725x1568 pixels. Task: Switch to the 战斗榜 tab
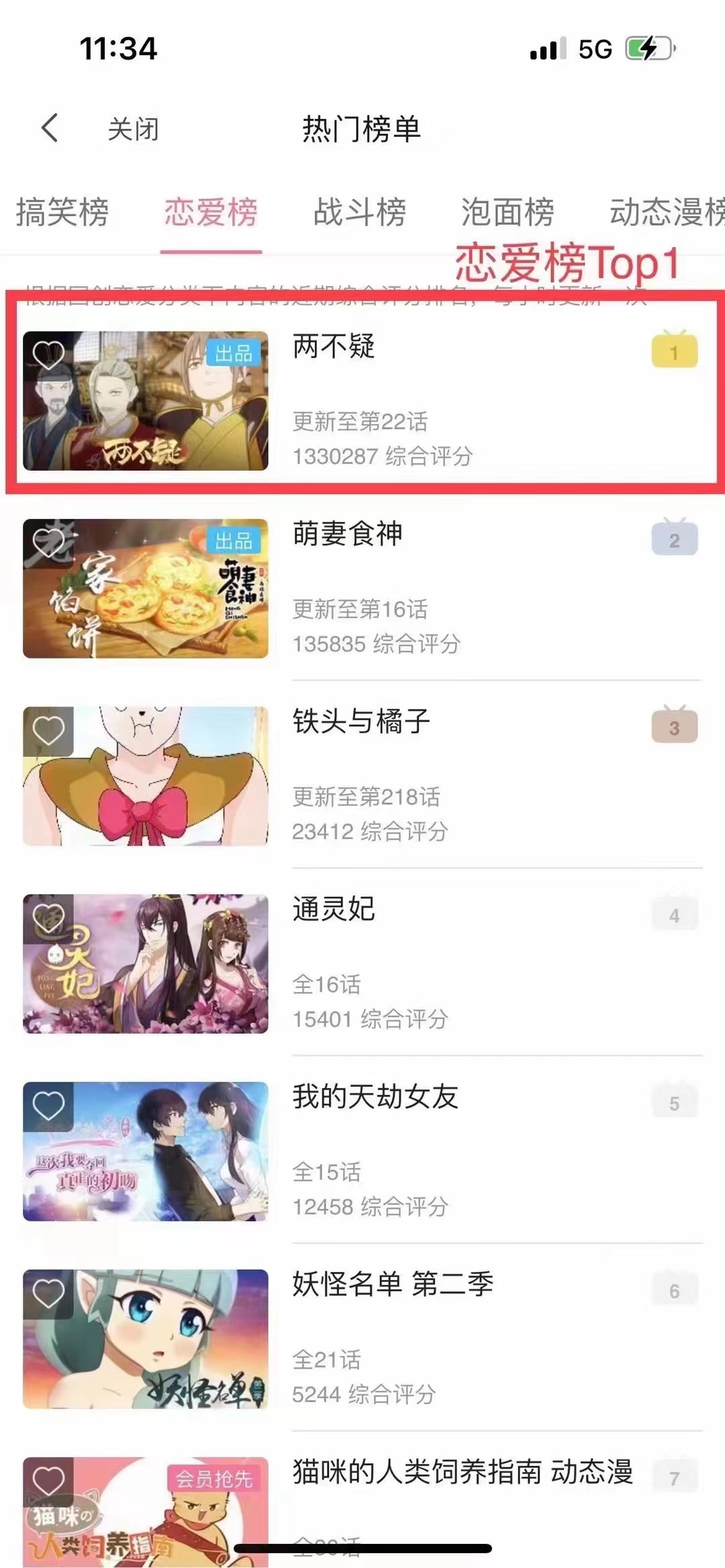tap(359, 212)
